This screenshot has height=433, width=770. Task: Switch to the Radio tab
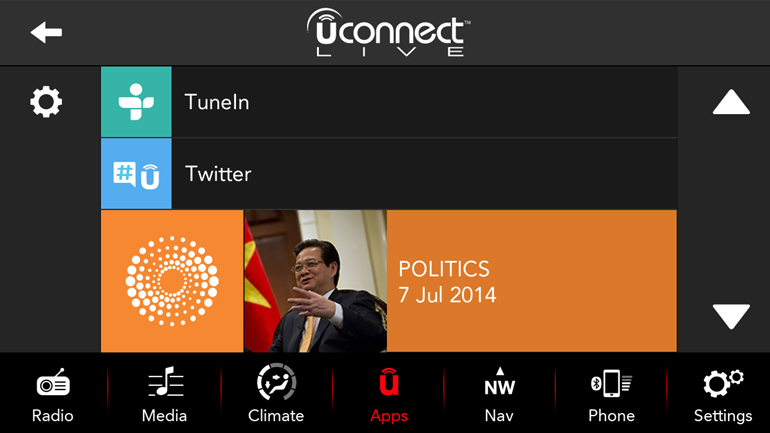click(53, 395)
